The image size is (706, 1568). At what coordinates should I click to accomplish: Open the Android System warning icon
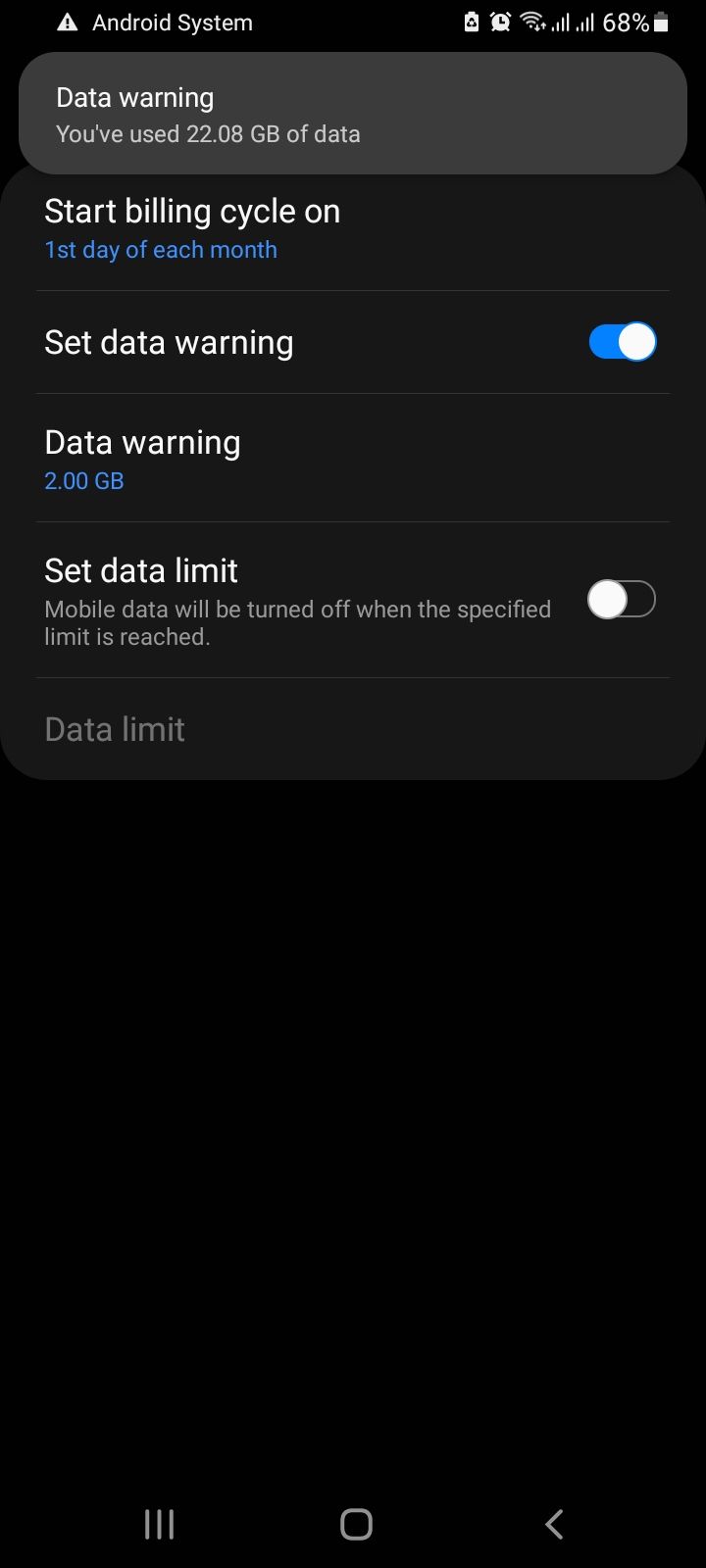point(67,22)
